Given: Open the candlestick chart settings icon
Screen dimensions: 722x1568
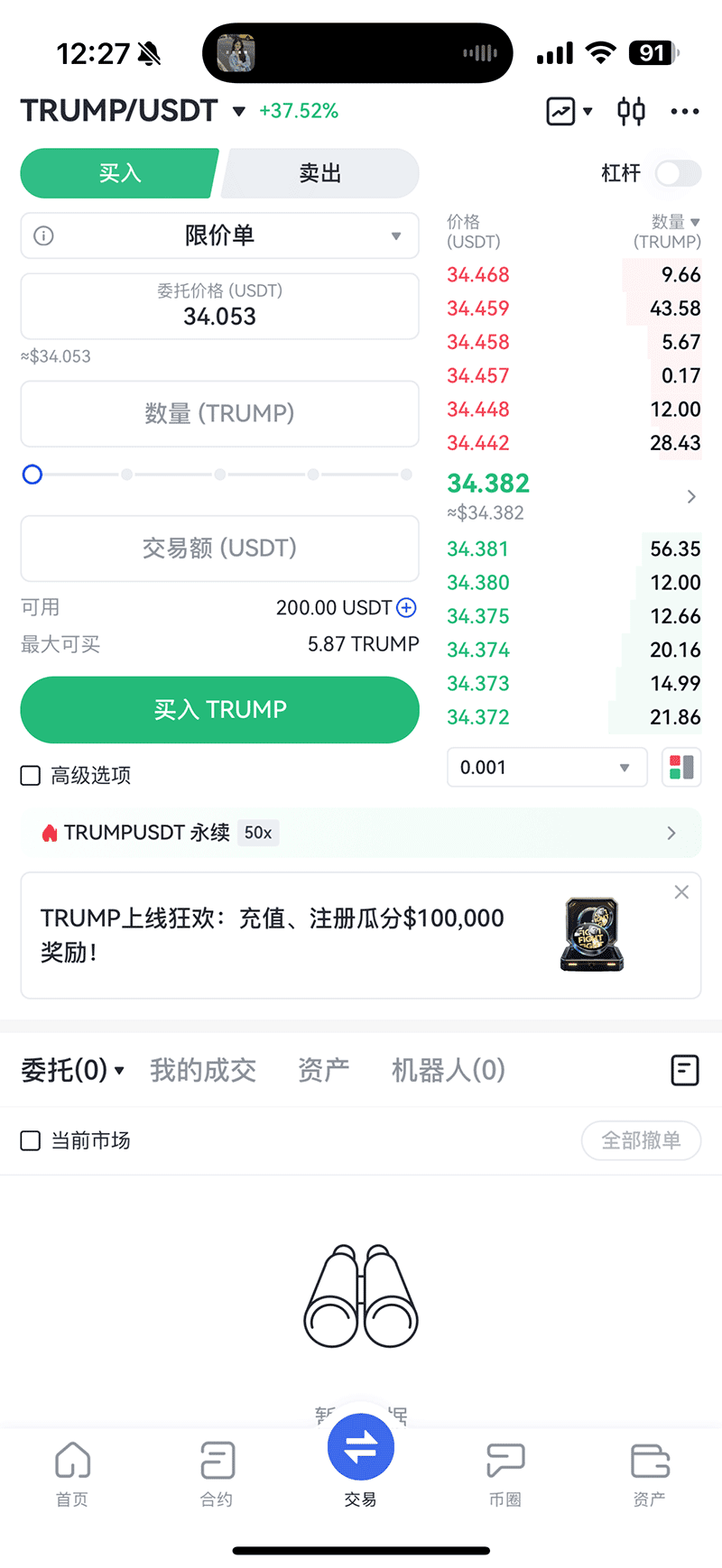Looking at the screenshot, I should click(630, 110).
